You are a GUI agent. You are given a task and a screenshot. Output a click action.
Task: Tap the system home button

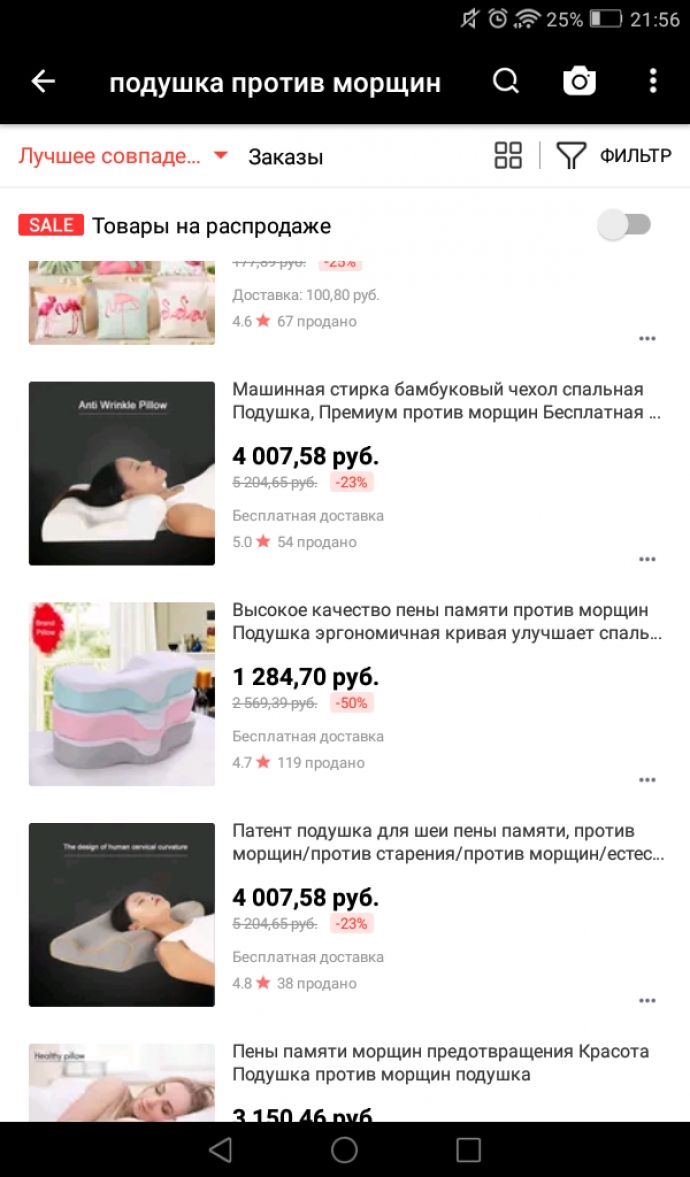click(x=344, y=1150)
